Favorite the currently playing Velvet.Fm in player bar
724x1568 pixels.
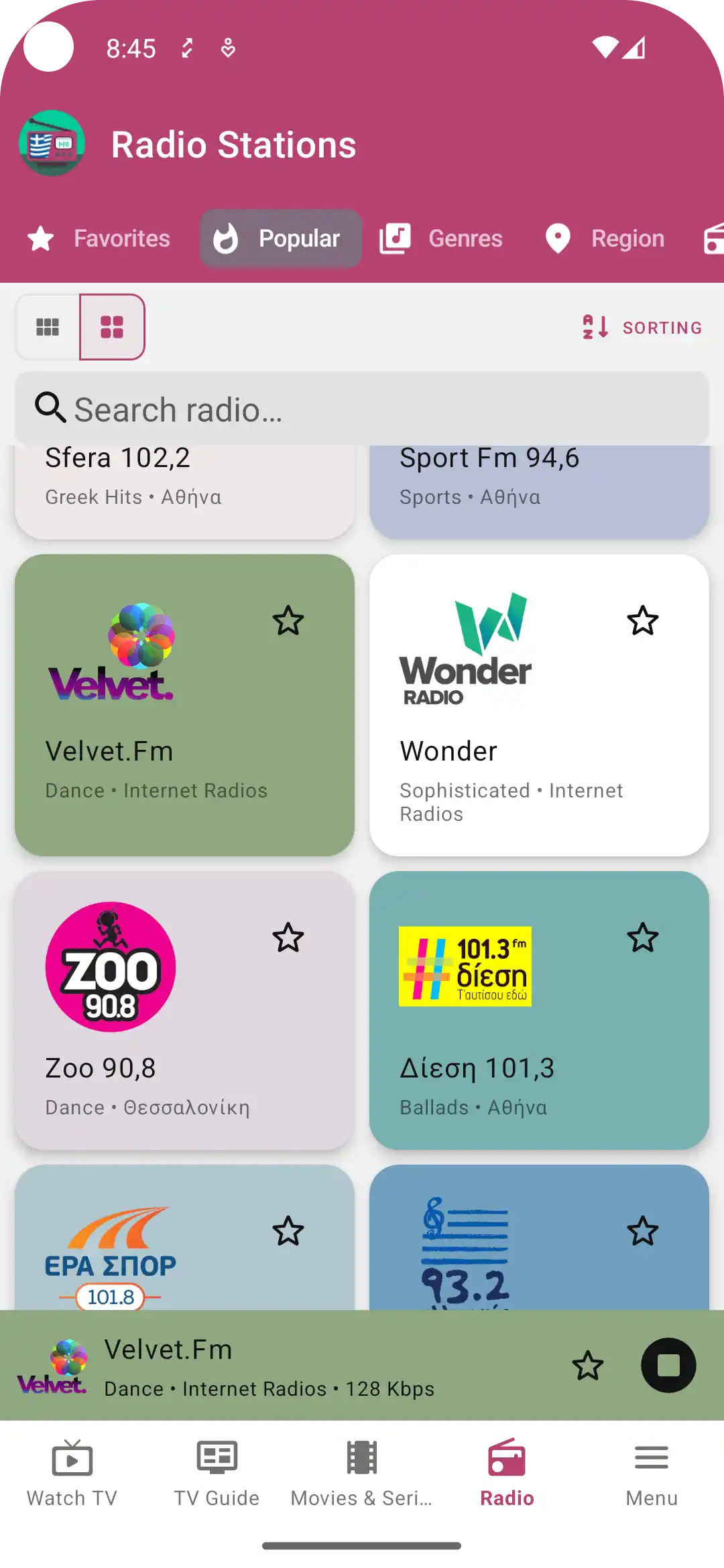click(x=588, y=1365)
